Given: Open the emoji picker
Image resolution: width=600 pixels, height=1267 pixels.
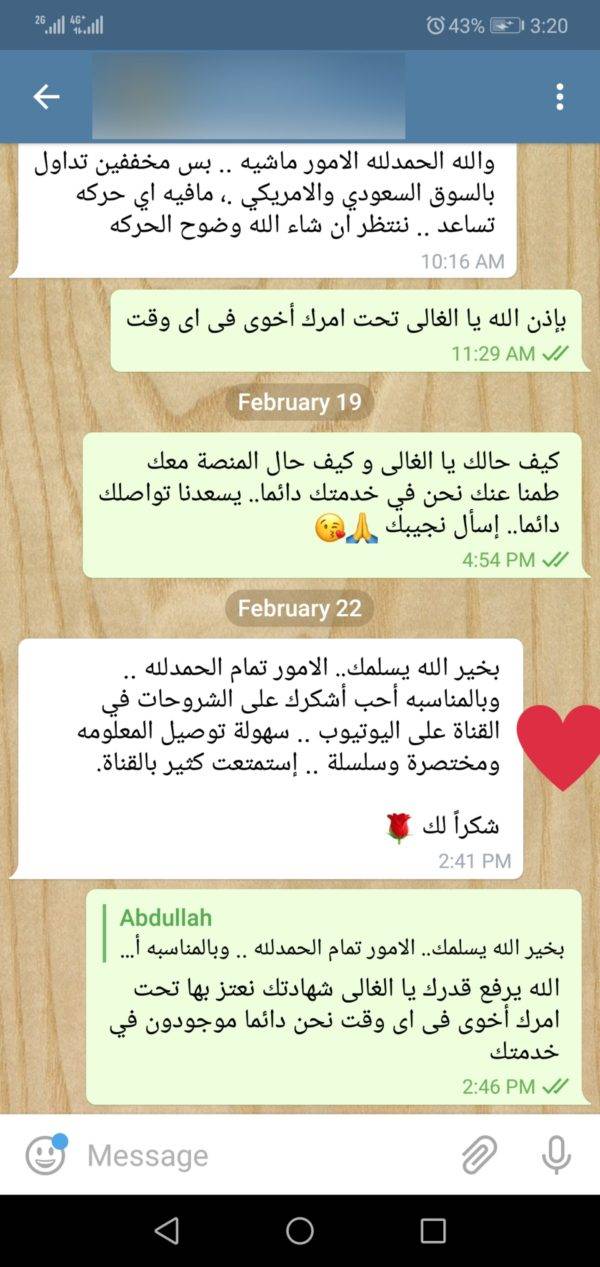Looking at the screenshot, I should coord(45,1155).
